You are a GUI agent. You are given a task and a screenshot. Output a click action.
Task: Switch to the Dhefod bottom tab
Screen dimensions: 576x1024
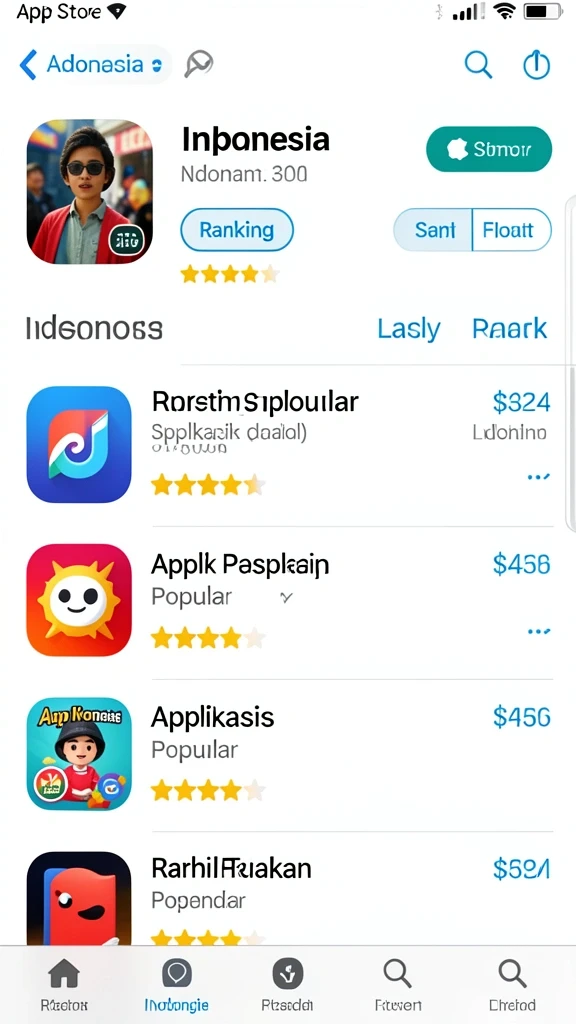(513, 985)
